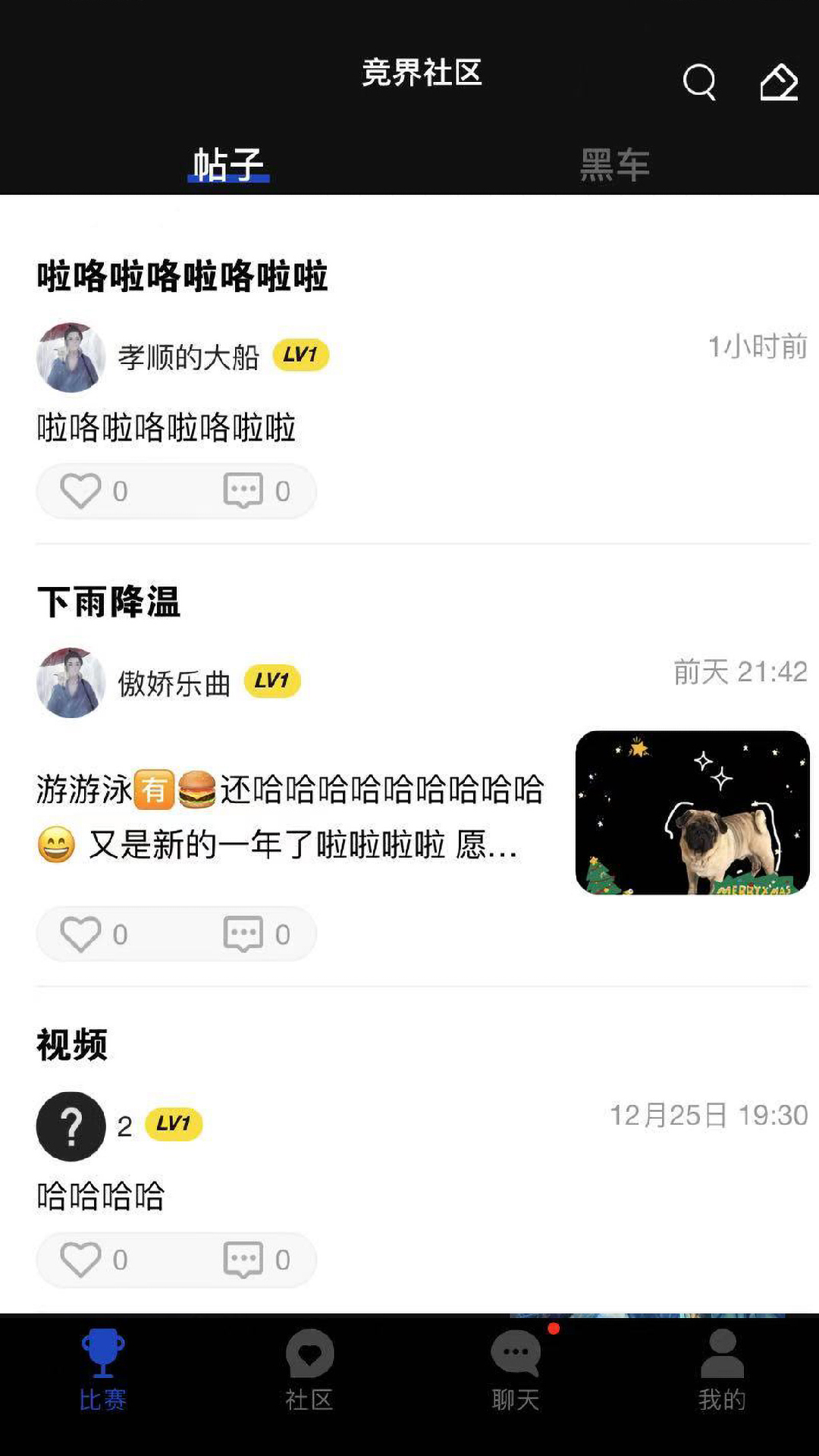The image size is (819, 1456).
Task: Open the 聊天 tab with new notification
Action: coord(516,1370)
